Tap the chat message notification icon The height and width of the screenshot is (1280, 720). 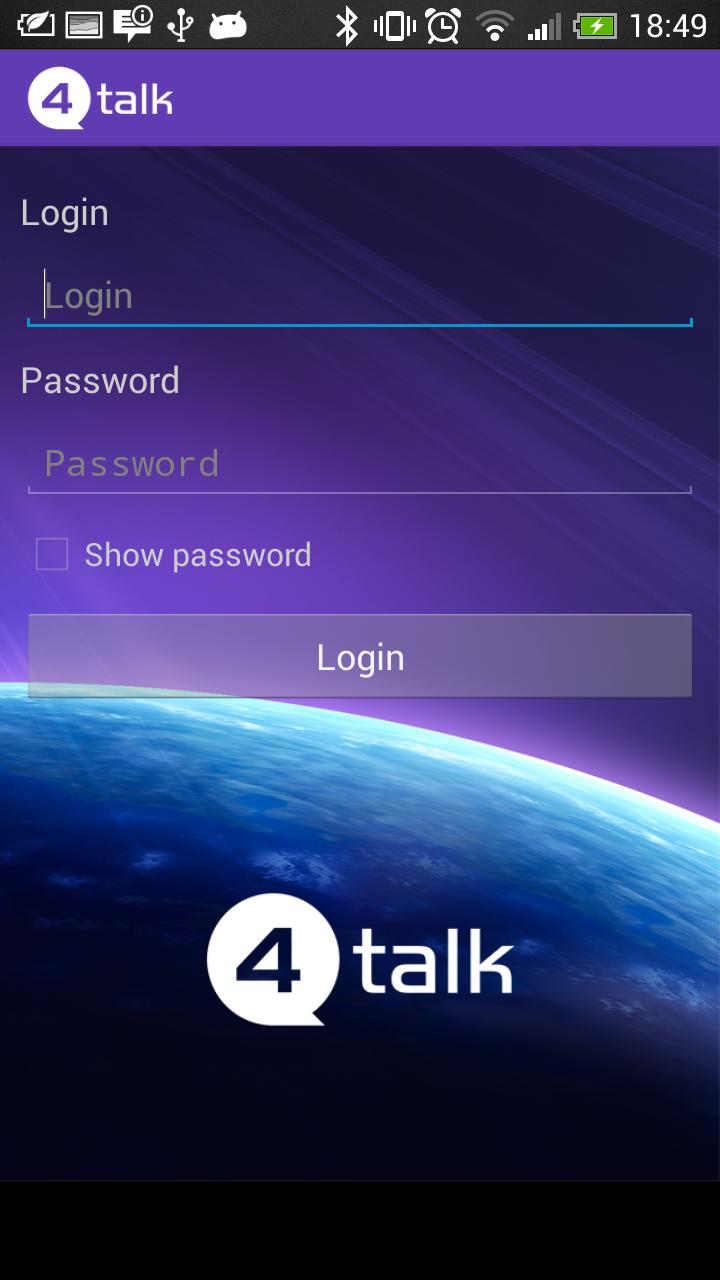pyautogui.click(x=131, y=26)
